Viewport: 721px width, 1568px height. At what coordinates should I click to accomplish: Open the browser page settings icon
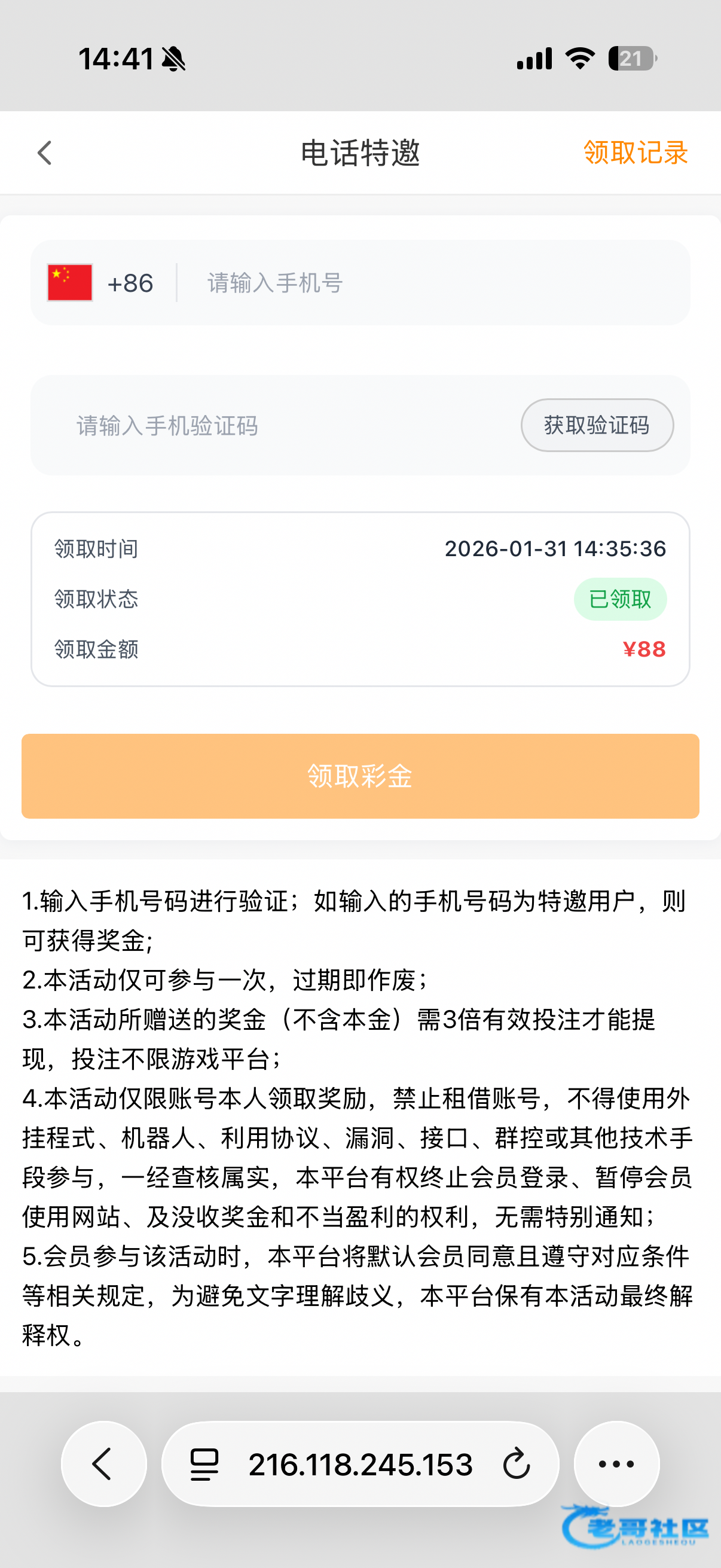tap(204, 1464)
